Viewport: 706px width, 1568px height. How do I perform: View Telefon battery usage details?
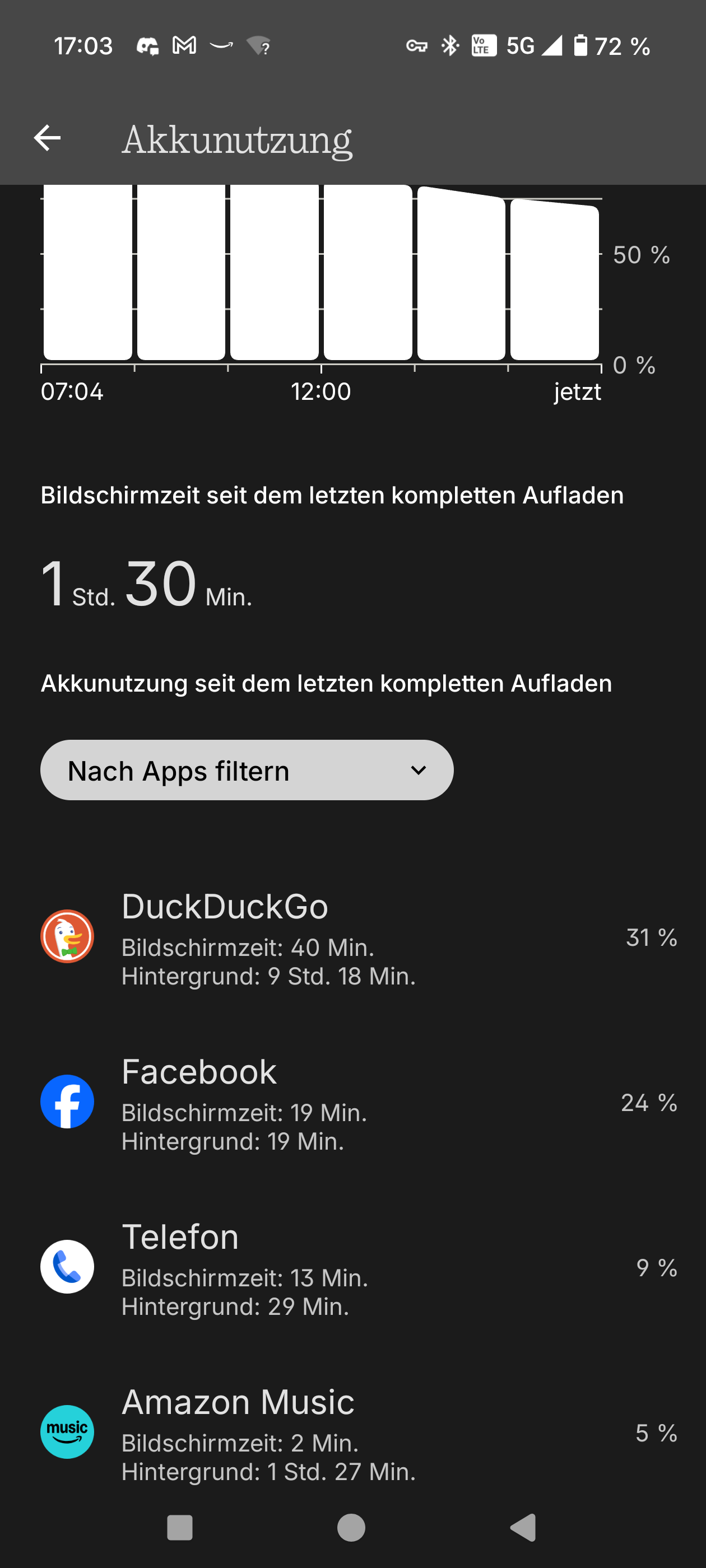(354, 1267)
